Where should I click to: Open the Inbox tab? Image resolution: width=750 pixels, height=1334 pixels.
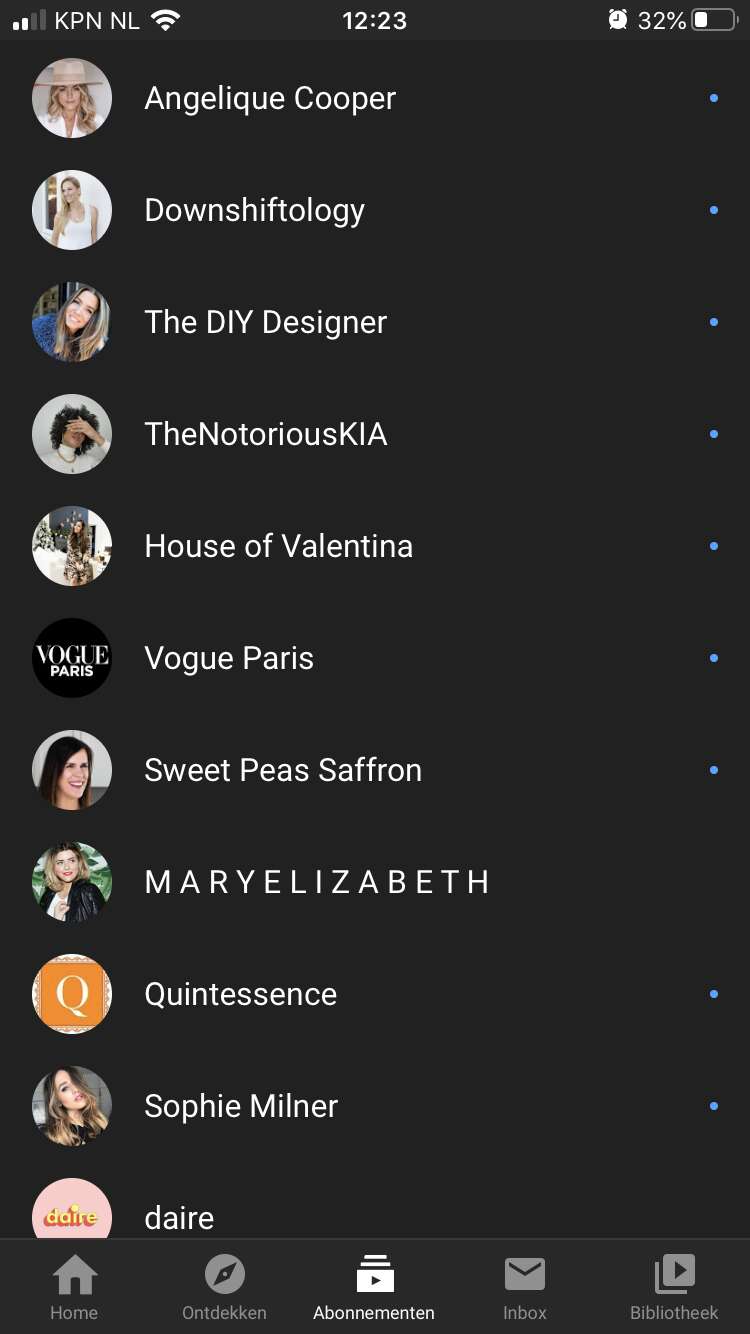[525, 1288]
